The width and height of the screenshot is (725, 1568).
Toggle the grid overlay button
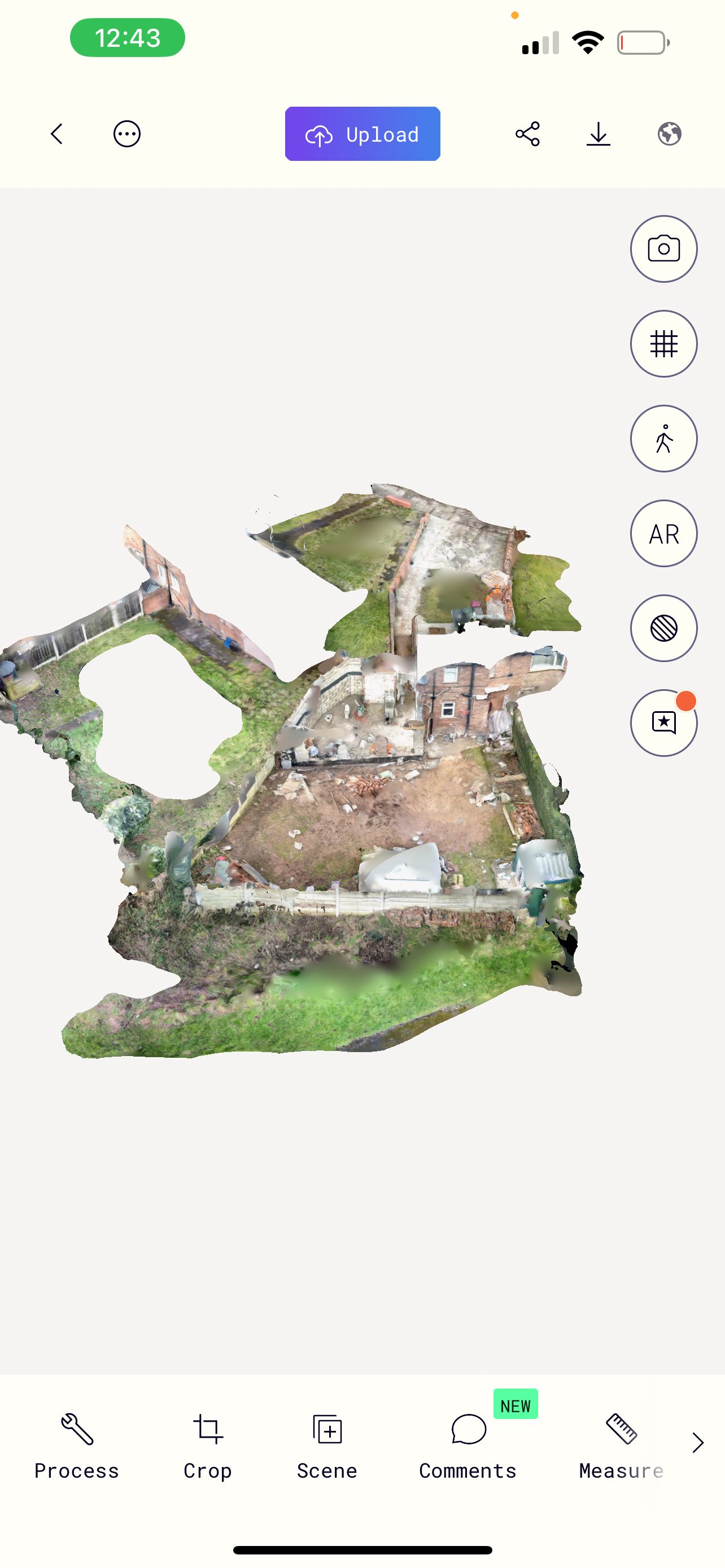tap(663, 344)
